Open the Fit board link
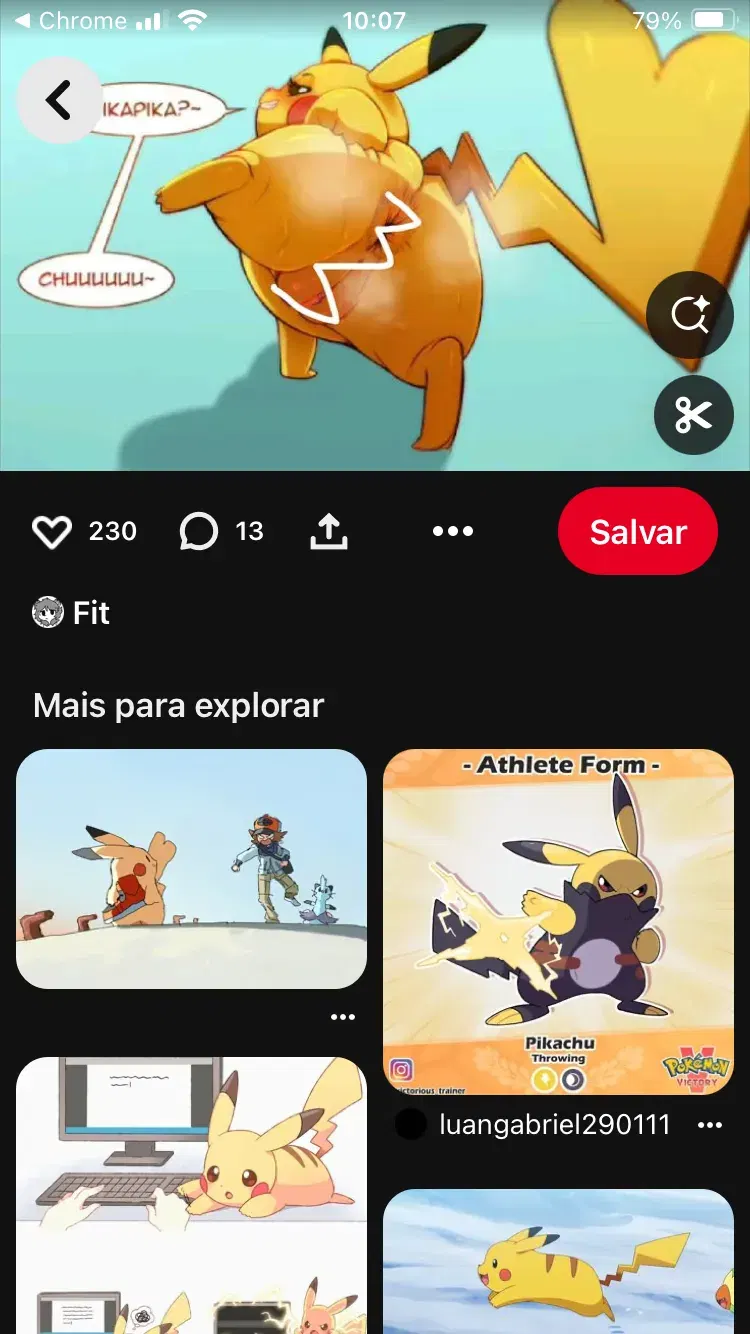This screenshot has width=750, height=1334. pos(71,613)
